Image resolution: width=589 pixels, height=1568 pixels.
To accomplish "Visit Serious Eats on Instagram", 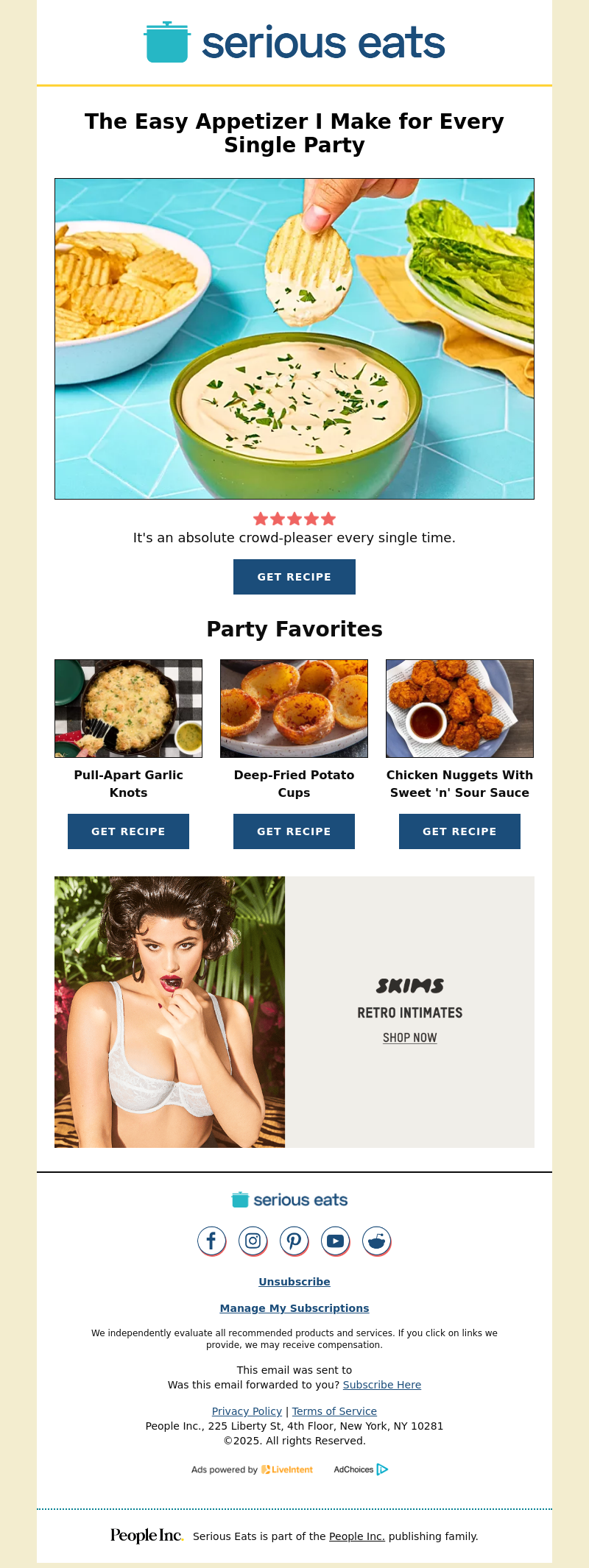I will 253,1241.
